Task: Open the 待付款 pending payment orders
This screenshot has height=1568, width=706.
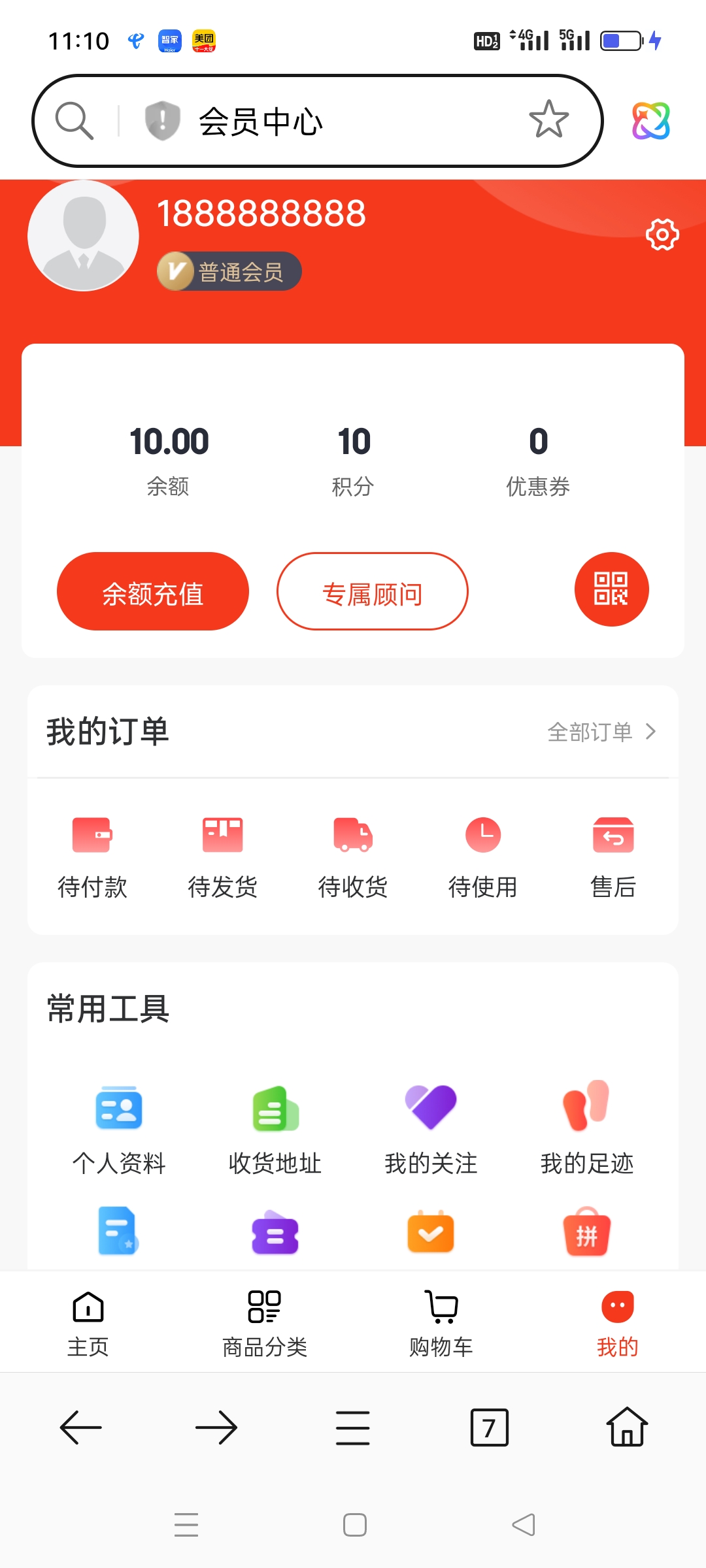Action: pyautogui.click(x=92, y=856)
